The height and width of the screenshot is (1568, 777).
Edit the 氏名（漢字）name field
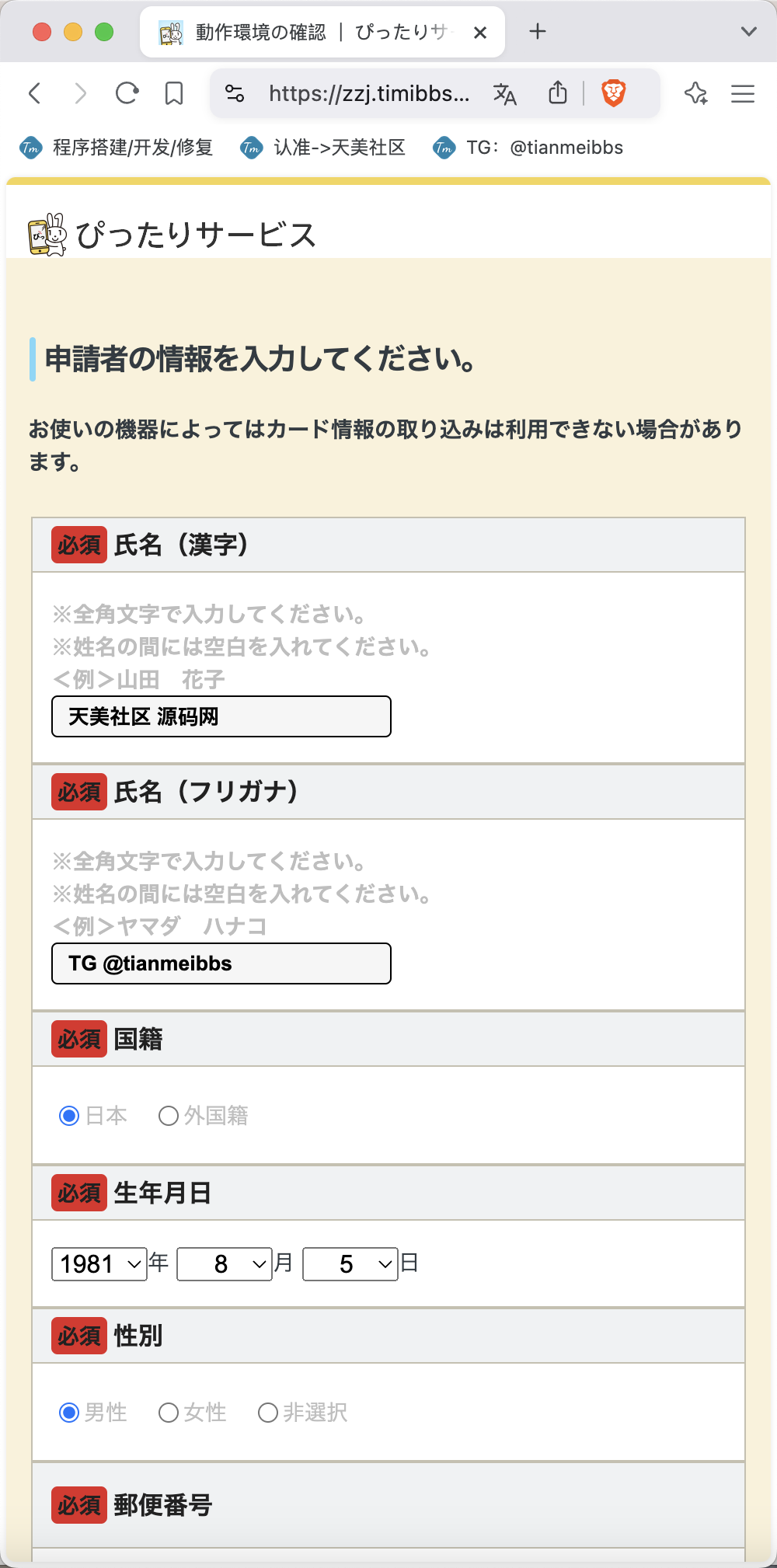(x=221, y=716)
